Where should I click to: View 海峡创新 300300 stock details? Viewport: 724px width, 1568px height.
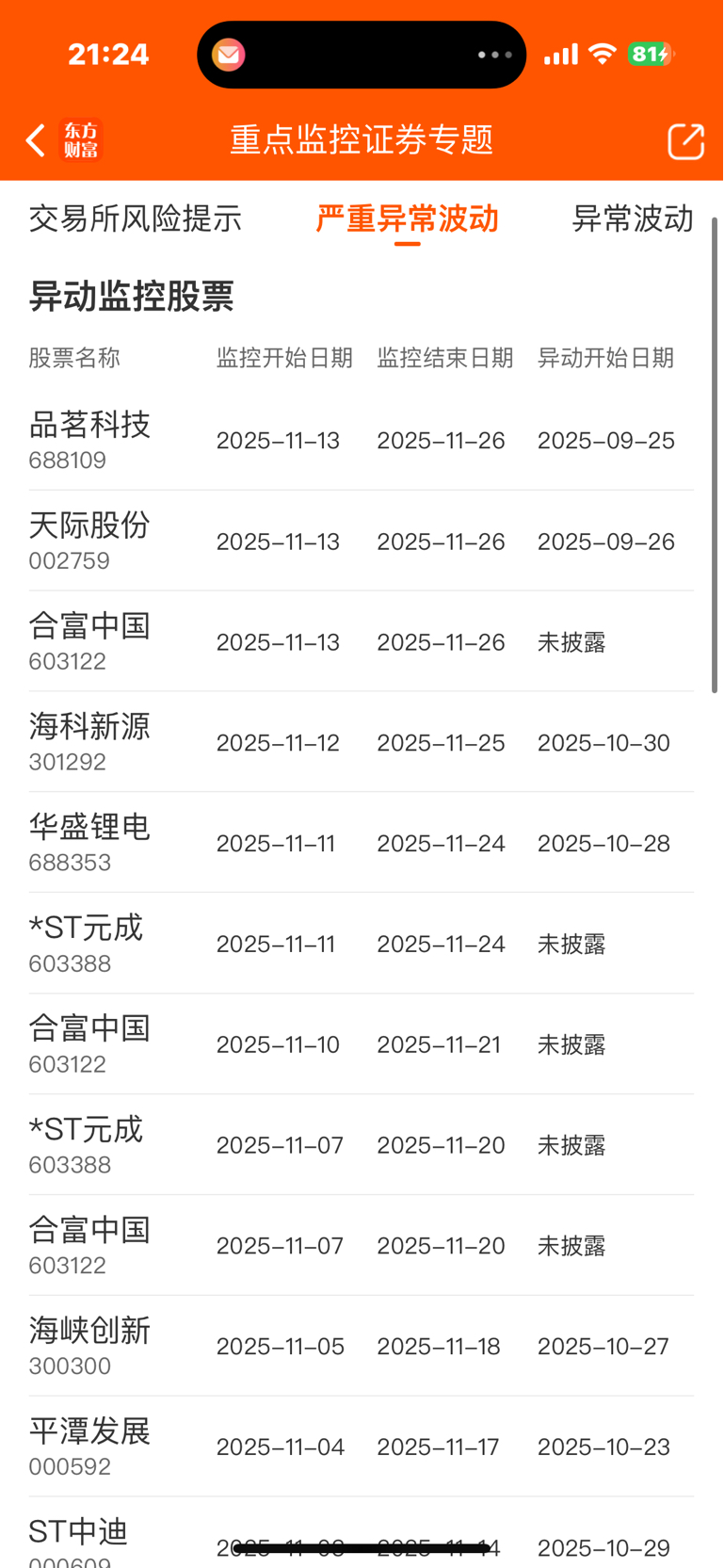tap(362, 1347)
